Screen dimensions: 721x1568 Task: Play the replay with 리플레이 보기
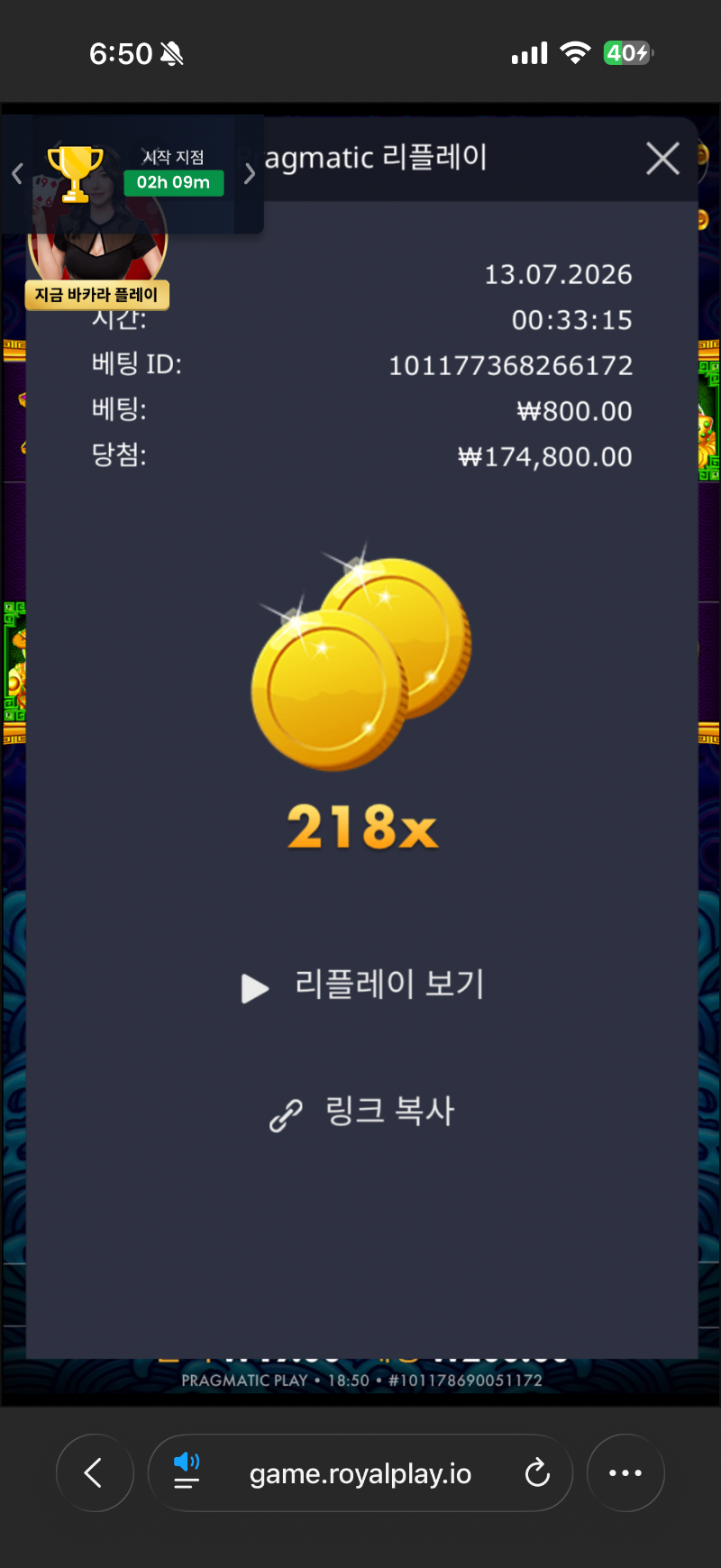[x=362, y=985]
